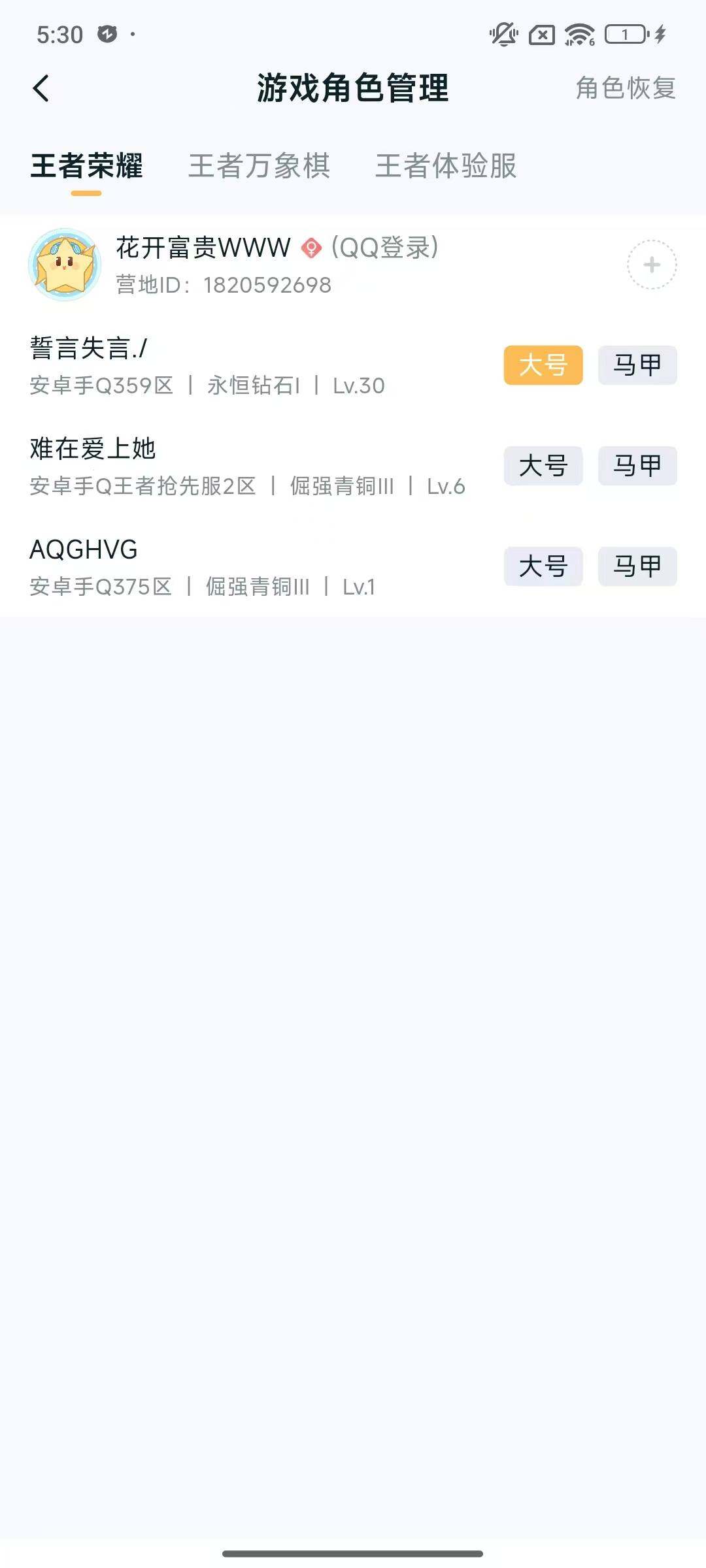Tap the female gender icon beside 花开富贵WWW
This screenshot has height=1568, width=706.
pos(312,247)
